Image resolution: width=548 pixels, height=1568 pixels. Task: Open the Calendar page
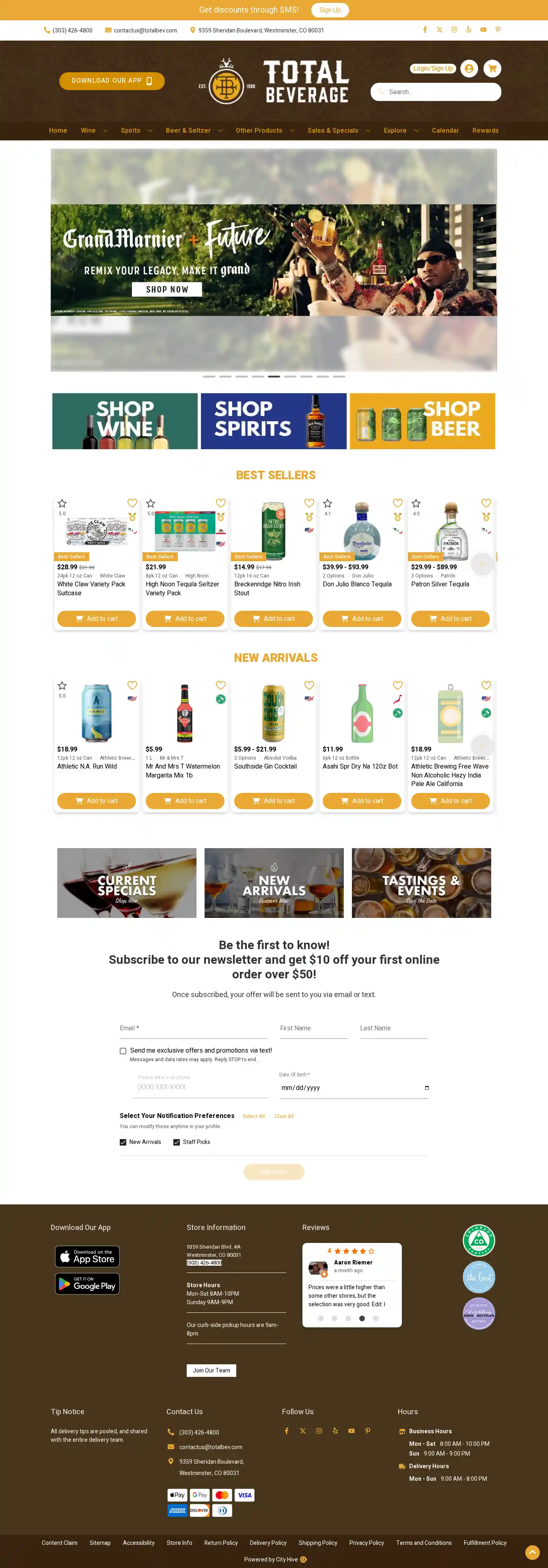pyautogui.click(x=445, y=131)
